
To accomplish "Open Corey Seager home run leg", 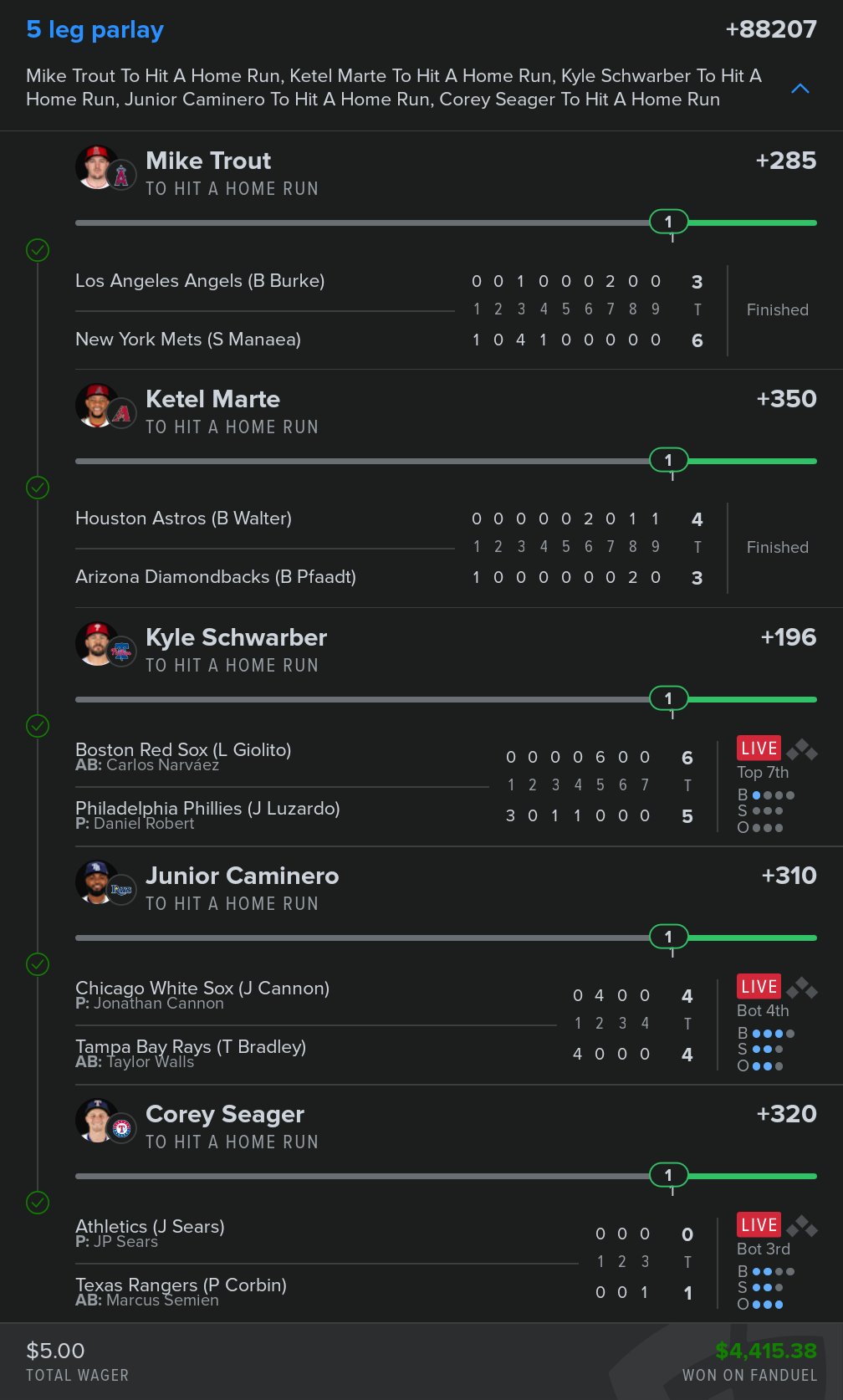I will [x=224, y=1115].
